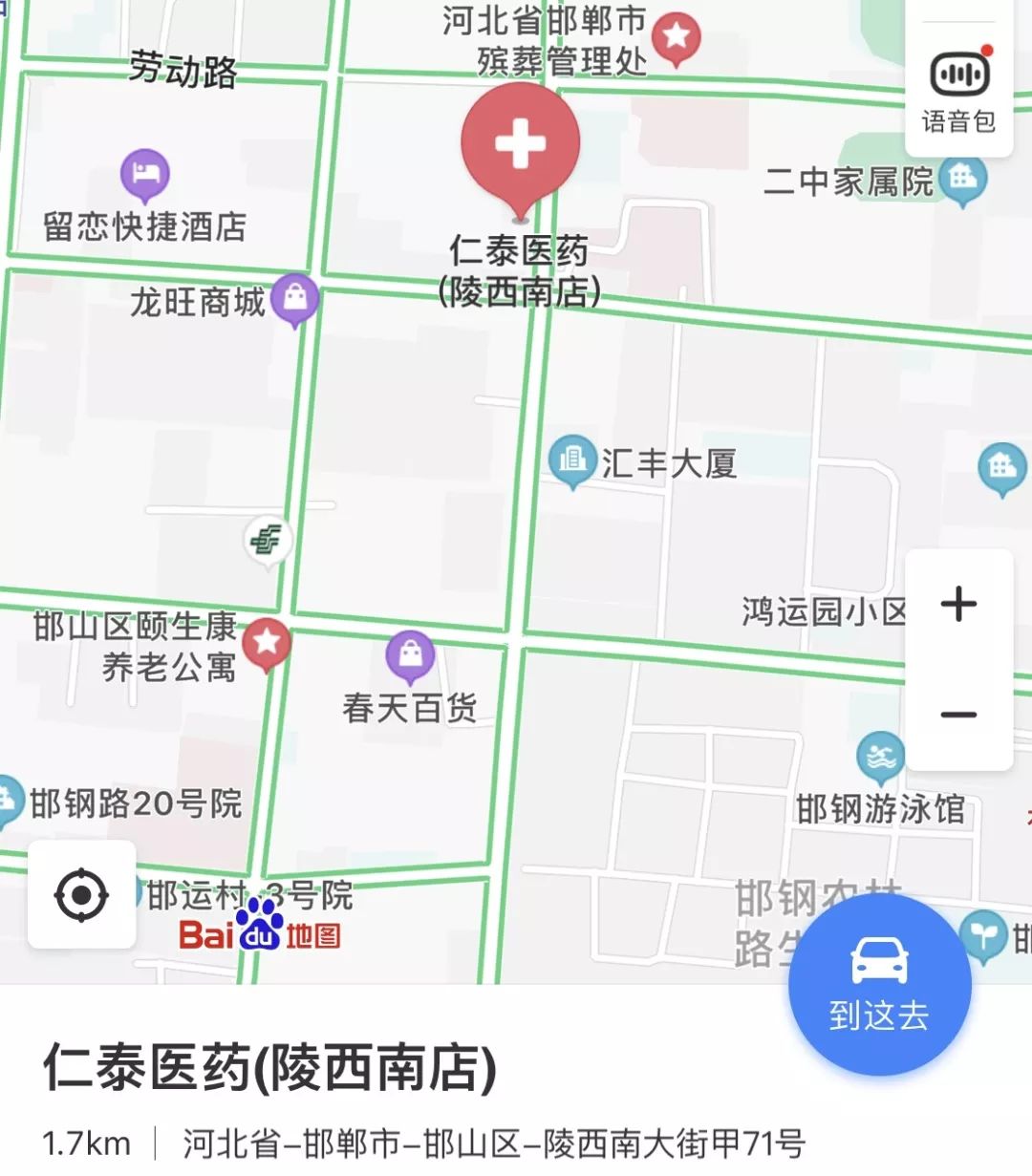1032x1176 pixels.
Task: Select the red pin for 仁泰医药
Action: pos(520,143)
